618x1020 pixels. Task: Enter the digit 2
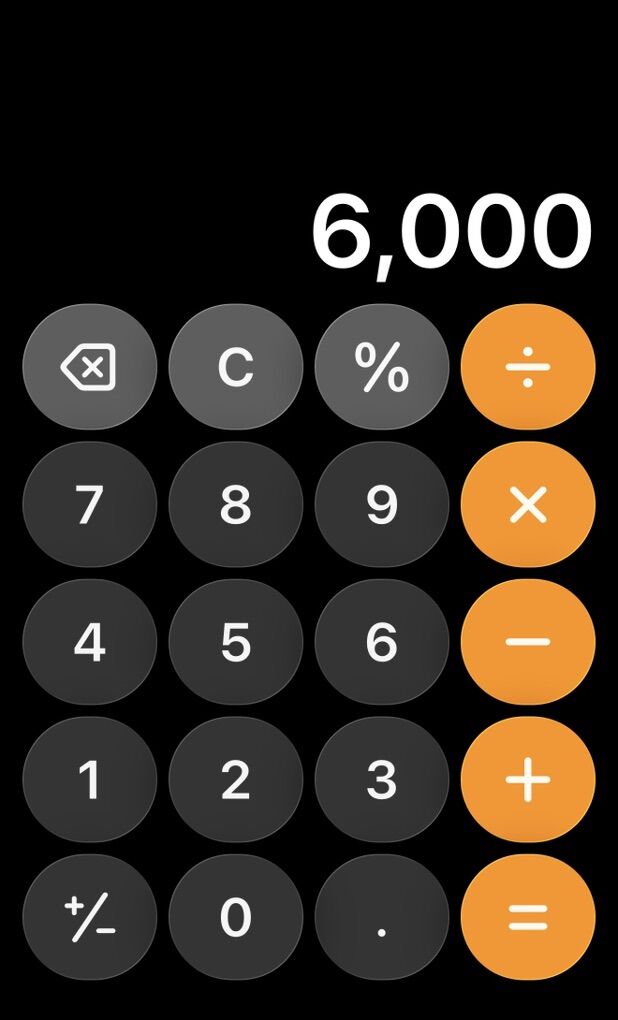[x=235, y=779]
